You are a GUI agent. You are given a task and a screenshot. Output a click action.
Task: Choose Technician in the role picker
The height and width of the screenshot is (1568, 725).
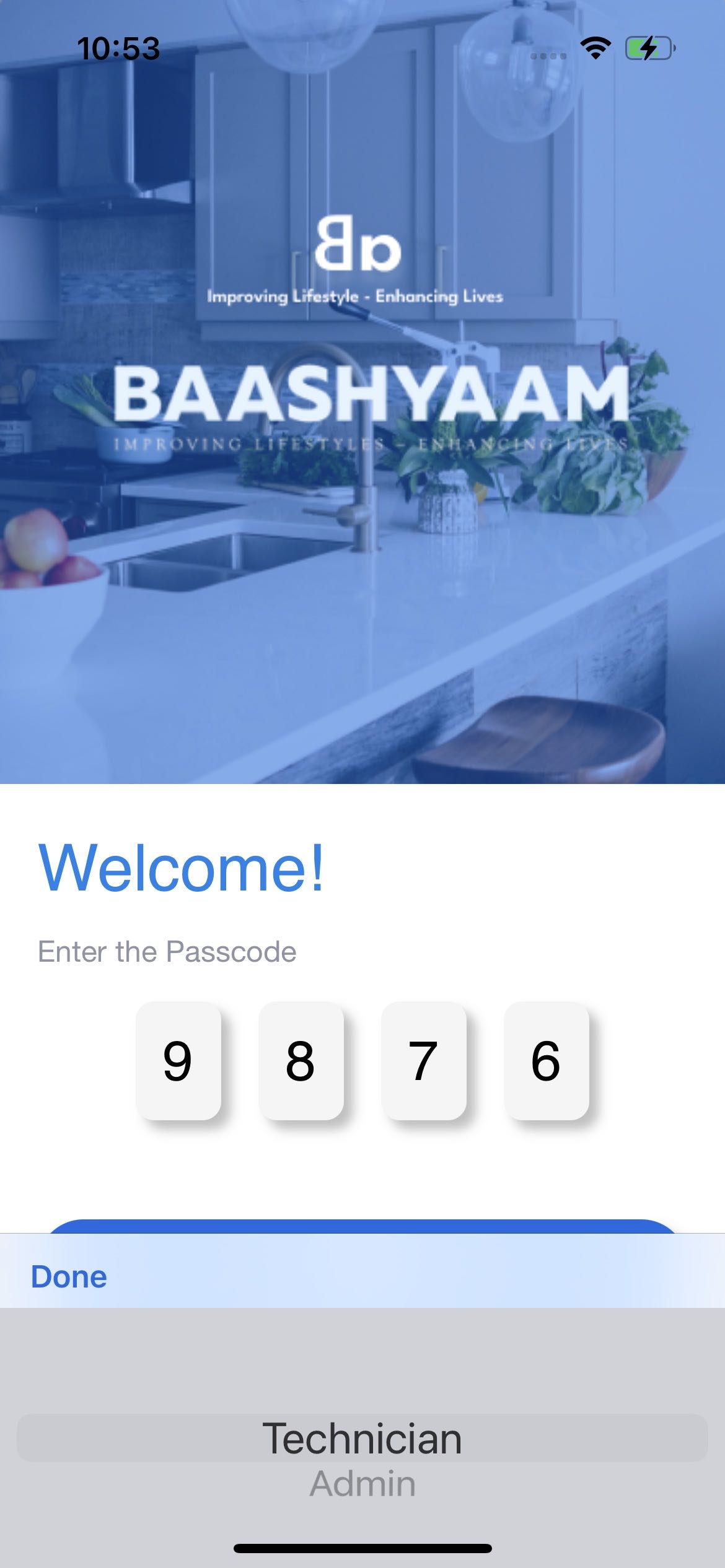(362, 1439)
